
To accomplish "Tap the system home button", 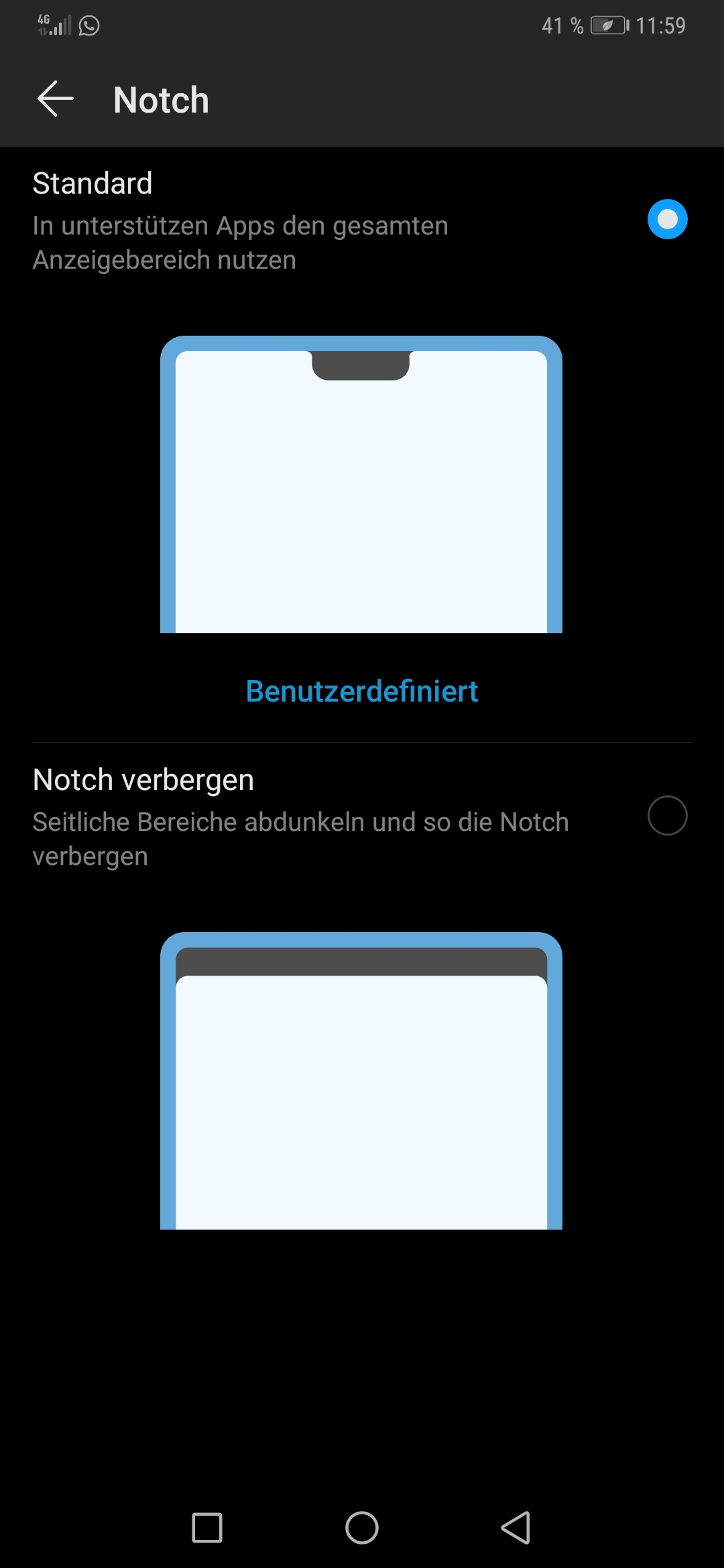I will point(361,1528).
